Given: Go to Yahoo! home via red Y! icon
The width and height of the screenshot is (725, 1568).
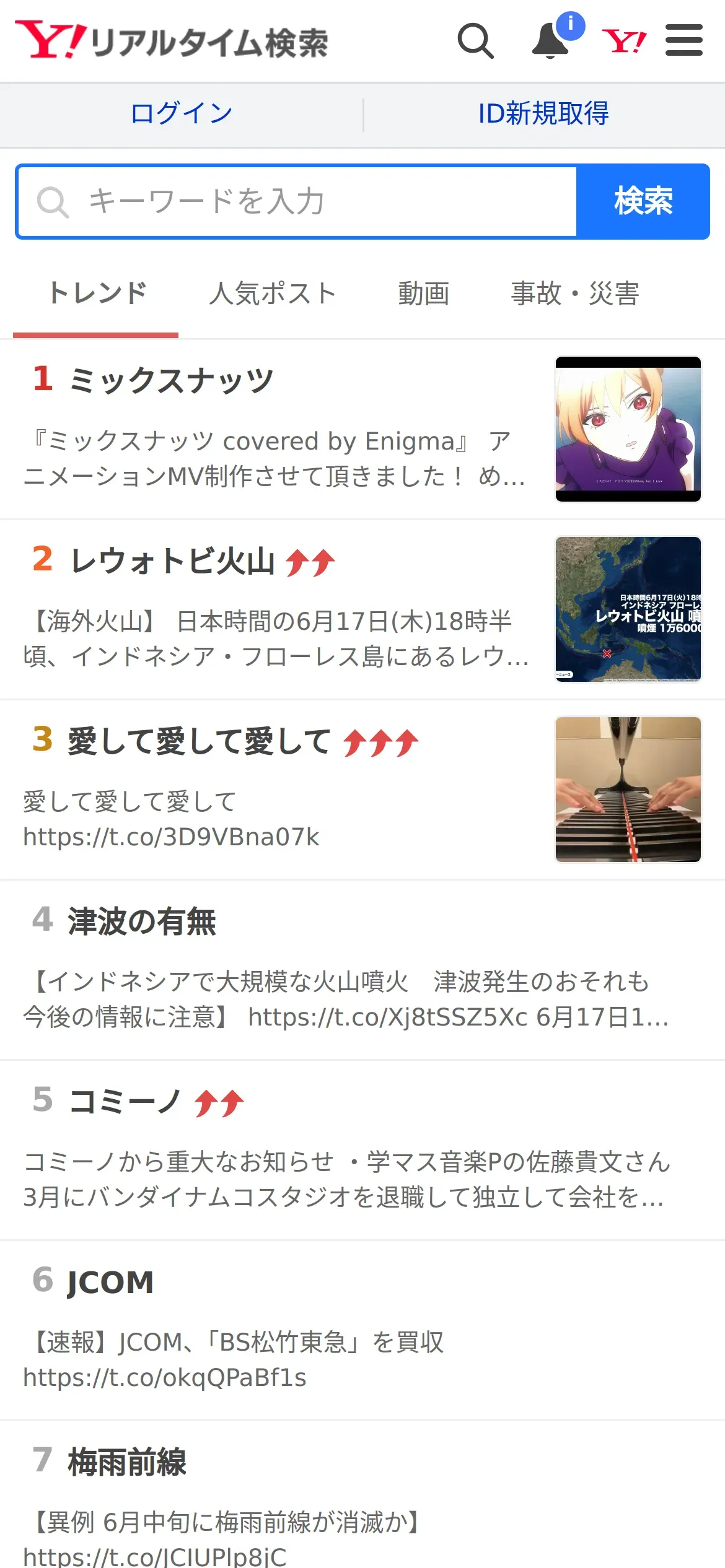Looking at the screenshot, I should pos(624,41).
